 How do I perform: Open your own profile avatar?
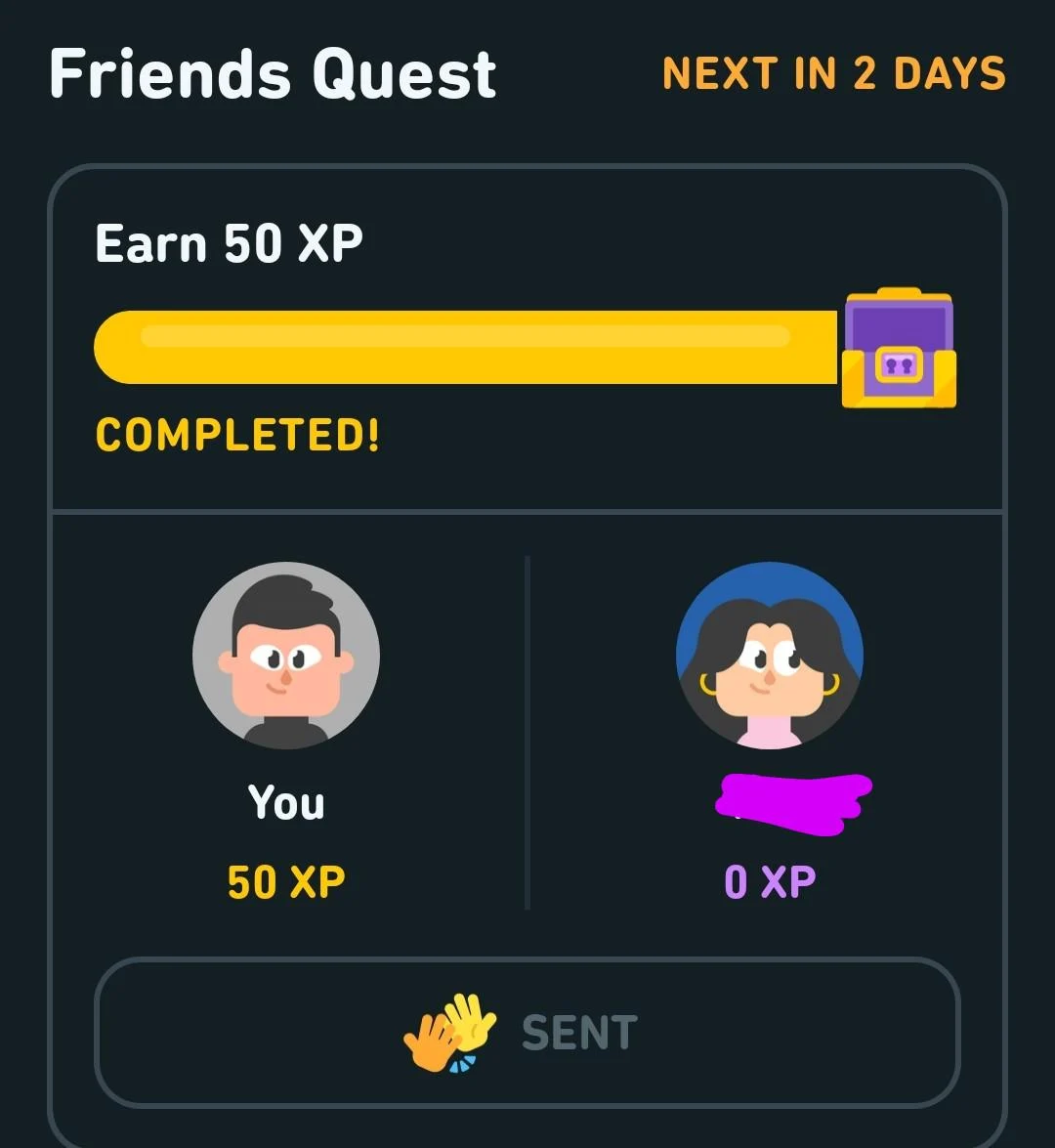[x=286, y=656]
